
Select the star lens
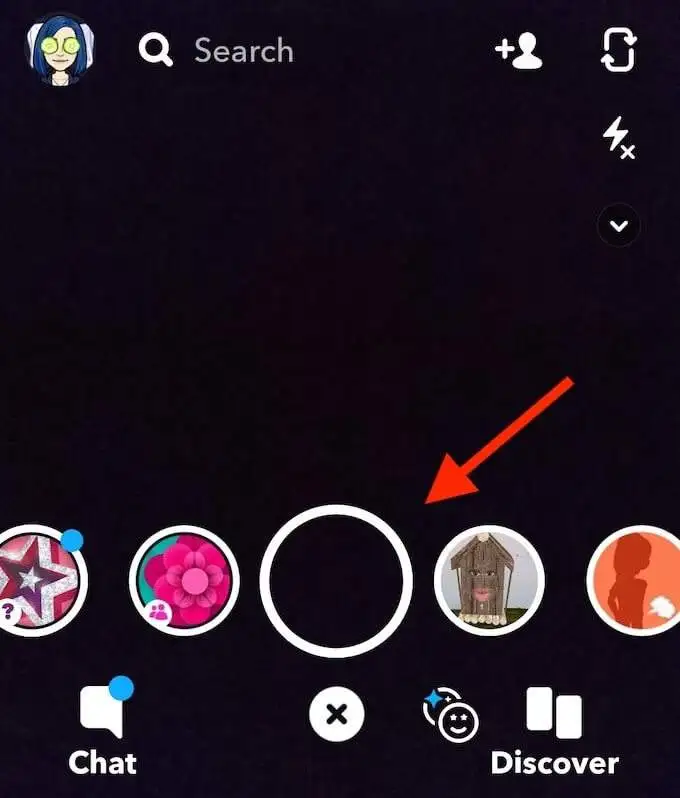click(x=38, y=580)
